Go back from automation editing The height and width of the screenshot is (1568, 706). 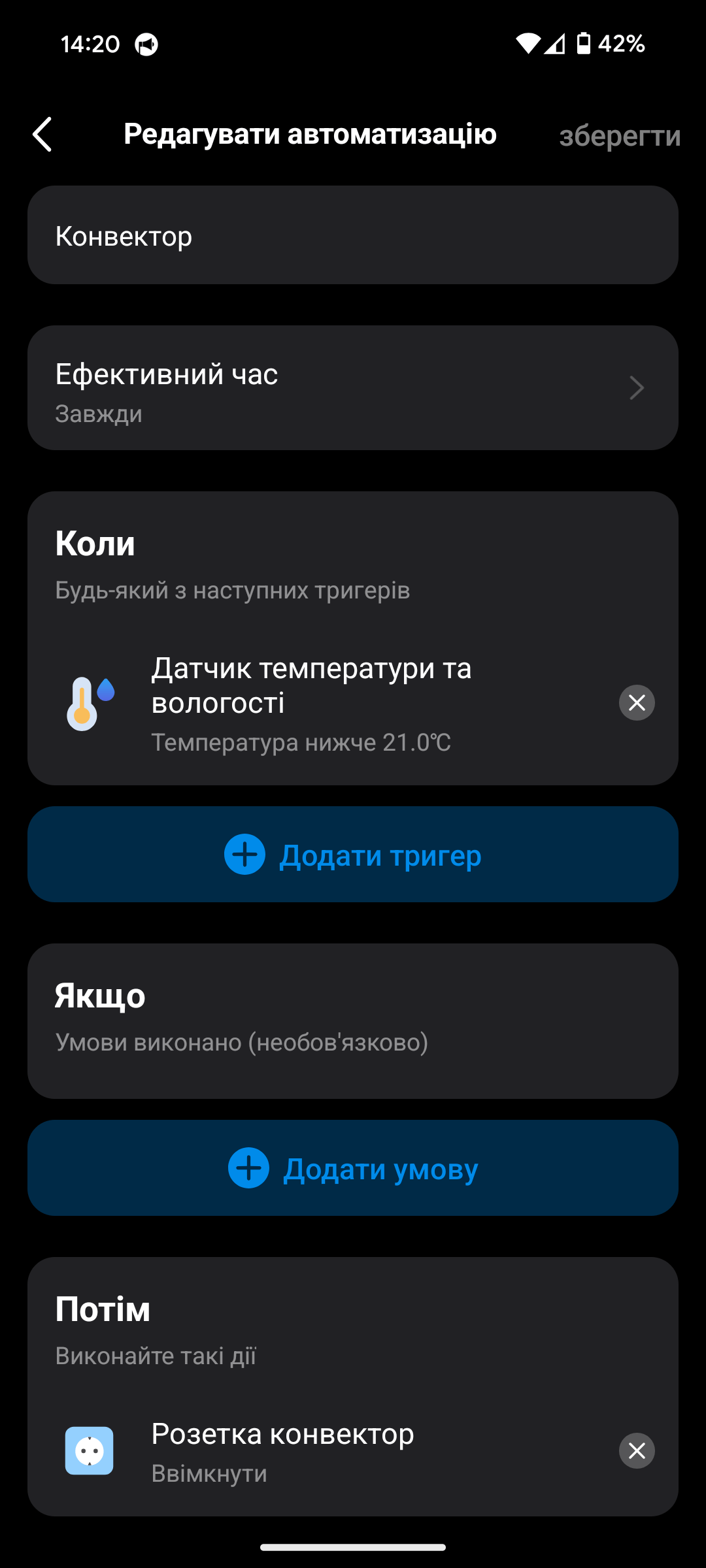coord(43,135)
